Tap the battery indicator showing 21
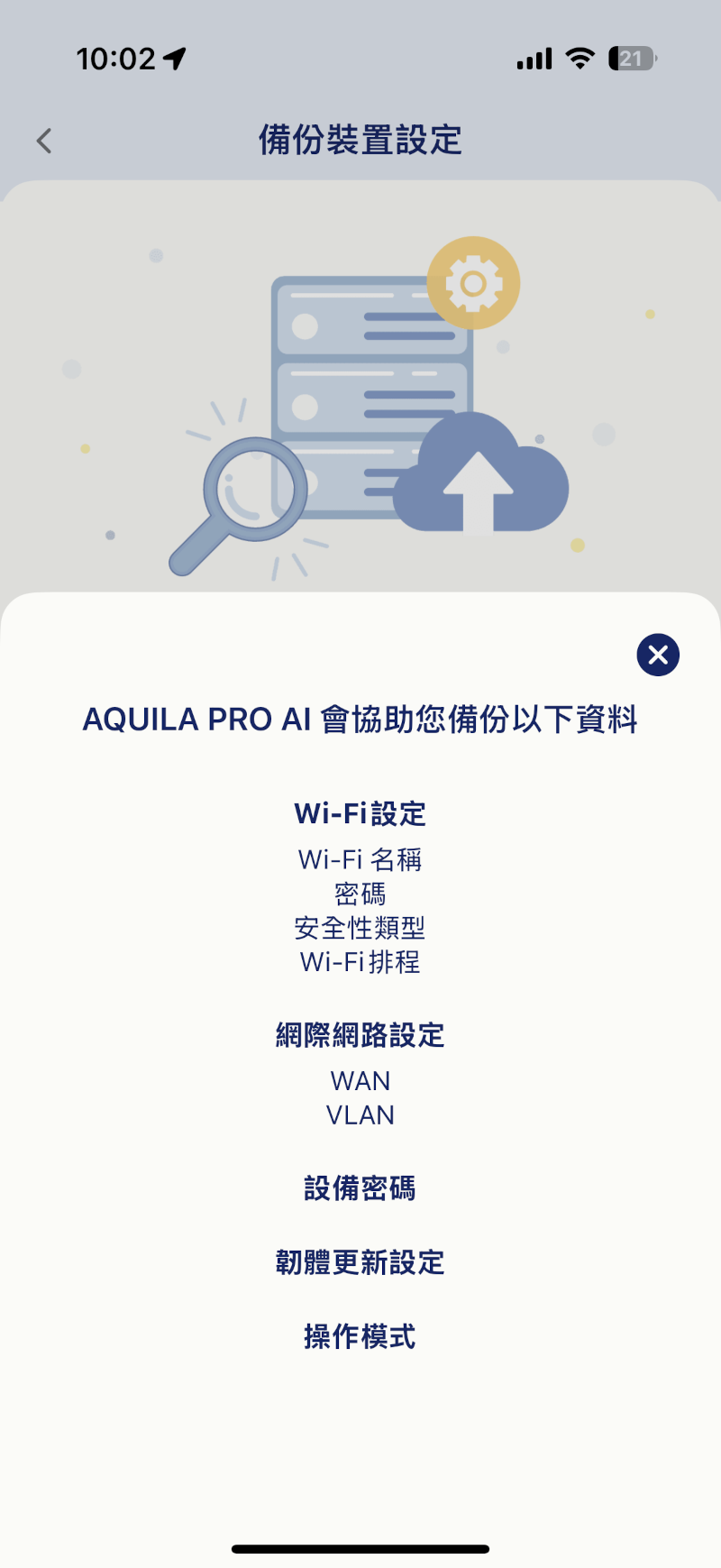Viewport: 721px width, 1568px height. 631,58
